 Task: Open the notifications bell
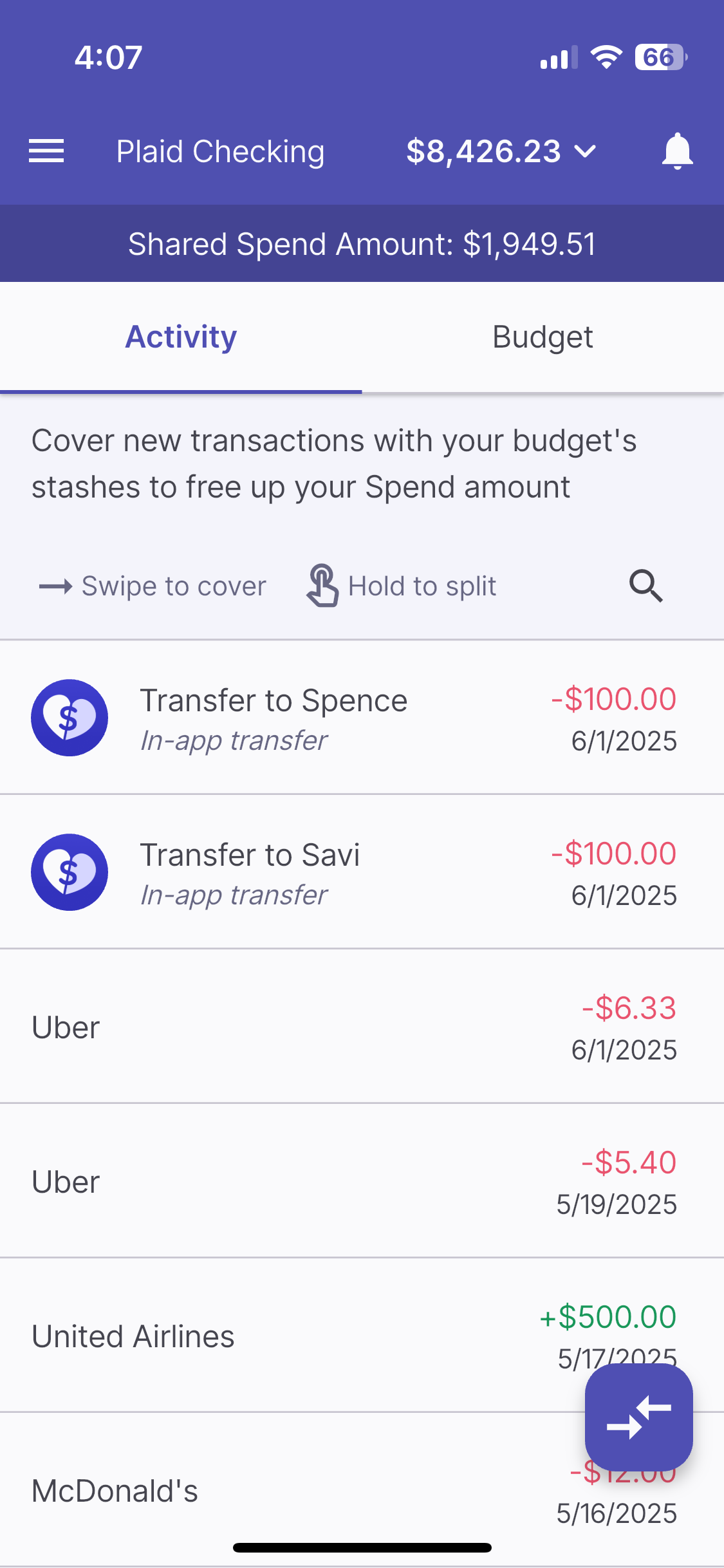pos(677,152)
